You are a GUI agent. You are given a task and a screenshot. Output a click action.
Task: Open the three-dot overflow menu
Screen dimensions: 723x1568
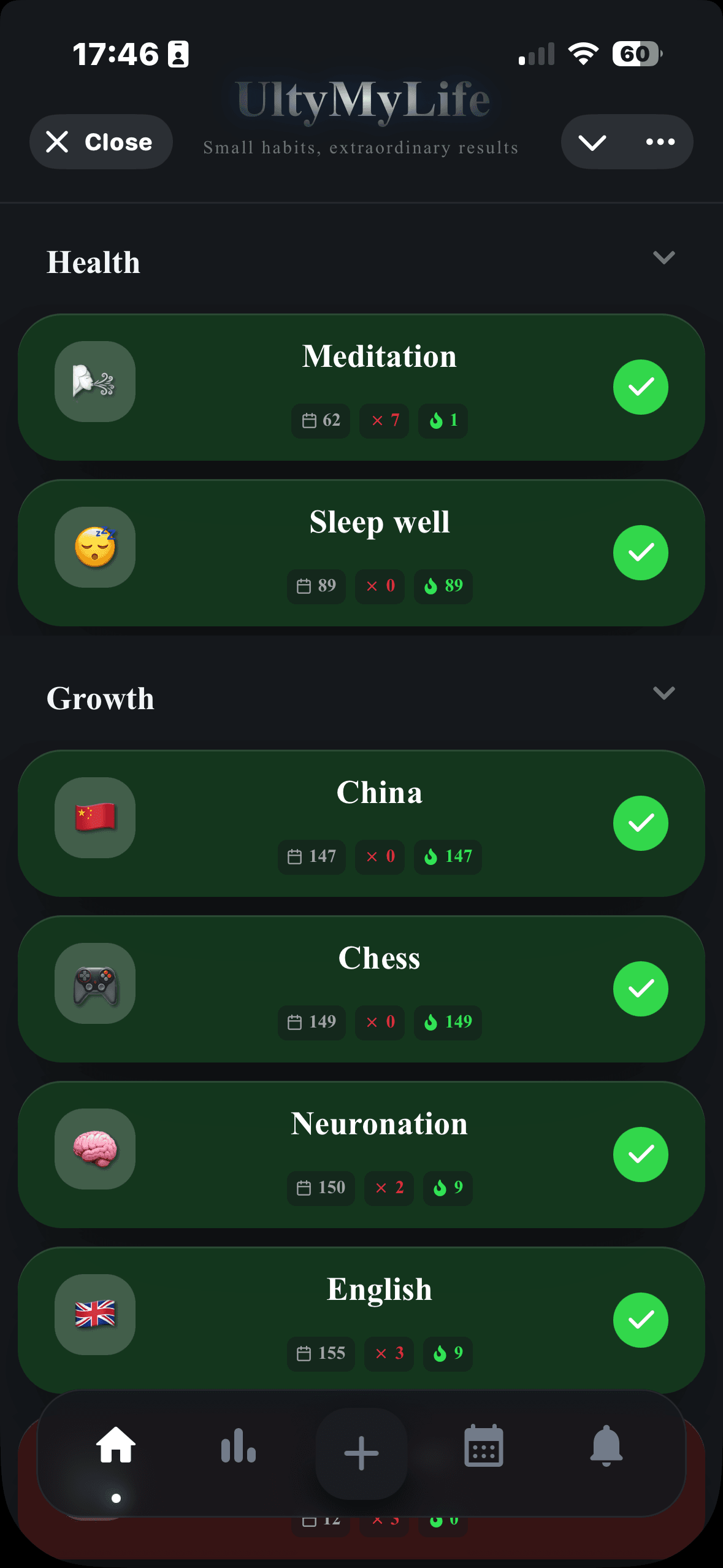(x=660, y=142)
